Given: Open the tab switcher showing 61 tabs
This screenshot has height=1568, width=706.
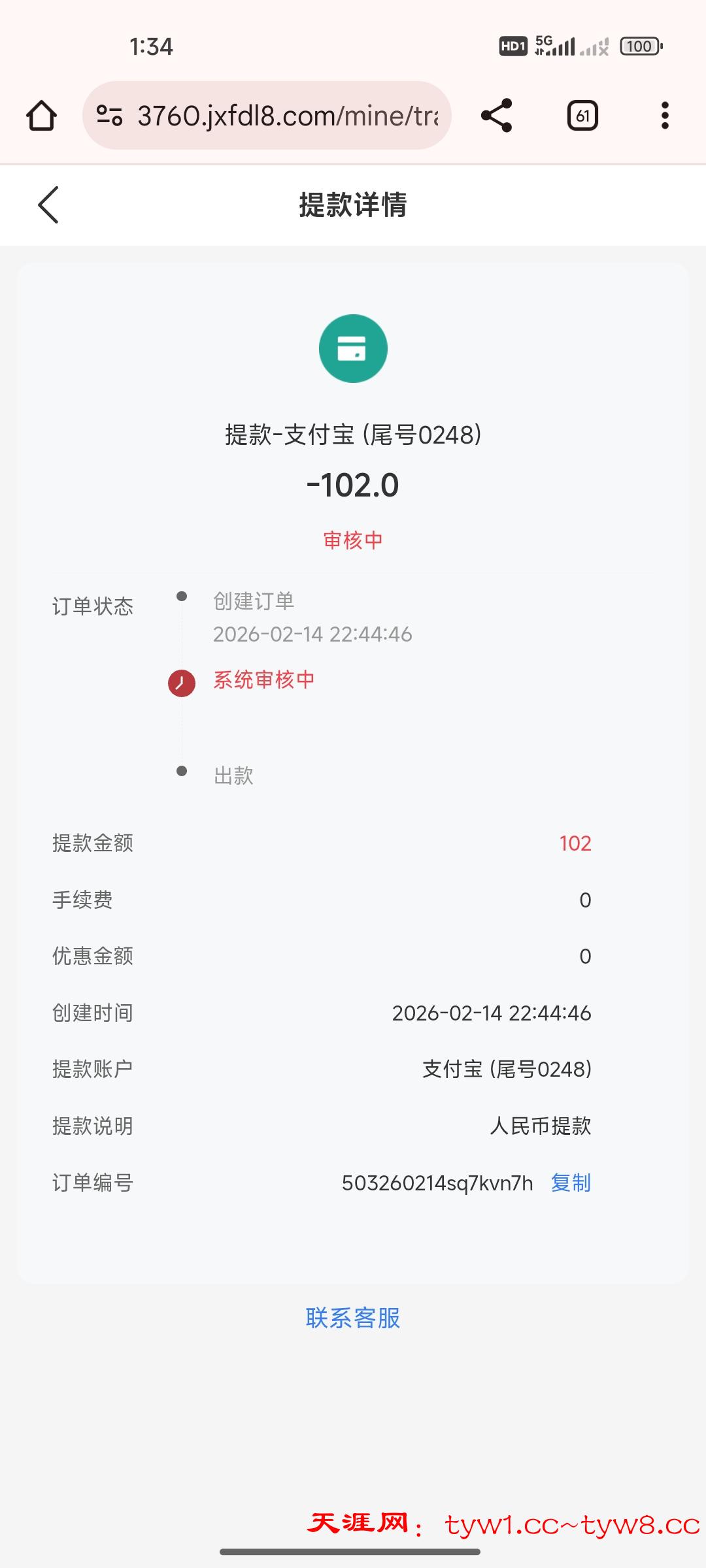Looking at the screenshot, I should [582, 115].
